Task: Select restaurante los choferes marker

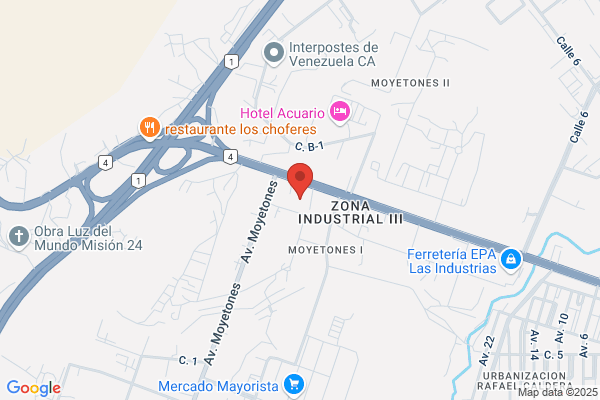Action: coord(150,129)
